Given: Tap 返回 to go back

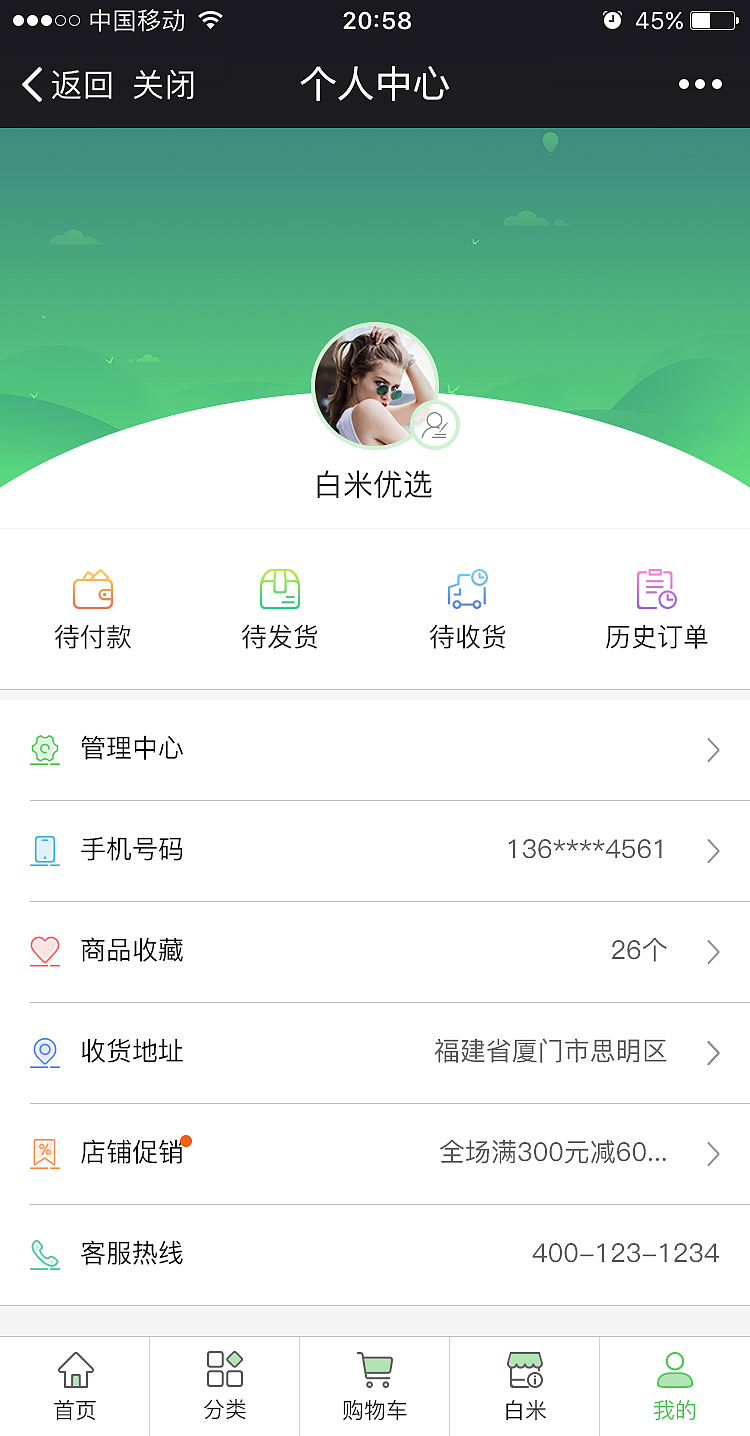Looking at the screenshot, I should 60,85.
